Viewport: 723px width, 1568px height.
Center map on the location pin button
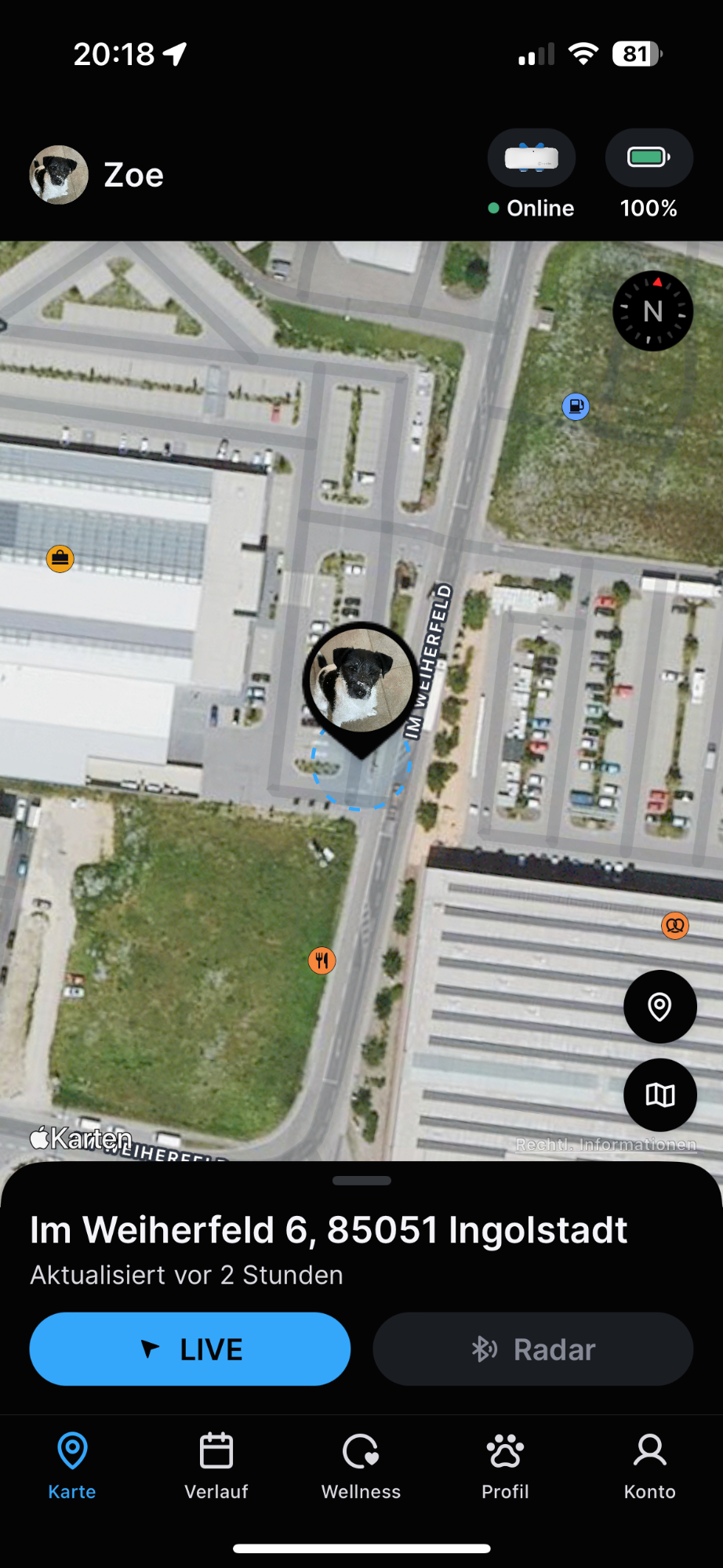[x=659, y=1007]
